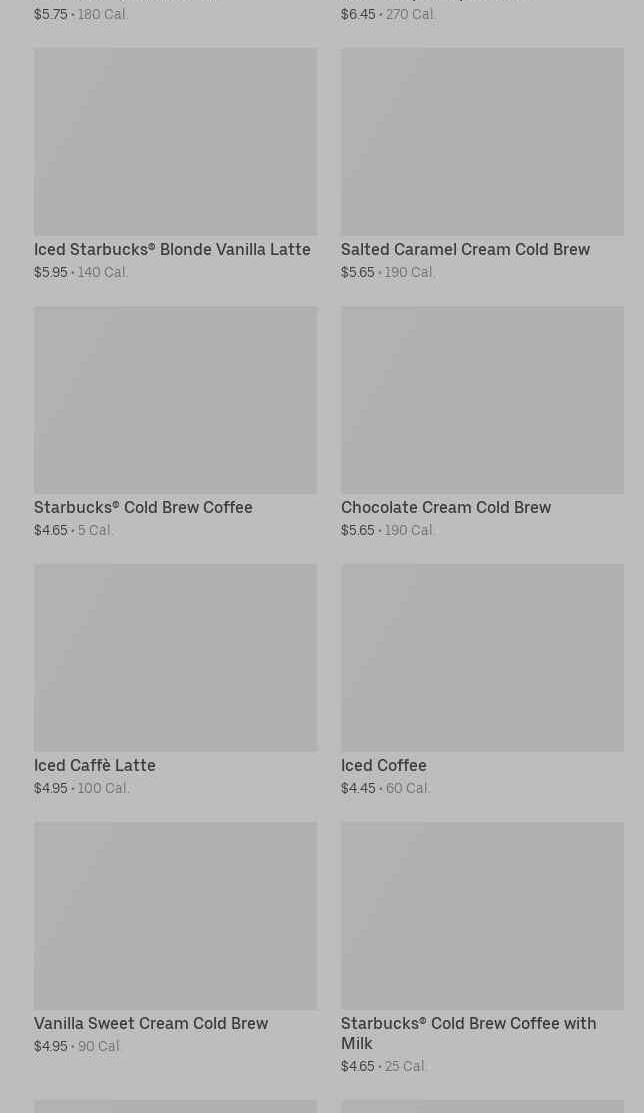Select the Salted Caramel Cream Cold Brew
This screenshot has width=644, height=1113.
pyautogui.click(x=482, y=164)
